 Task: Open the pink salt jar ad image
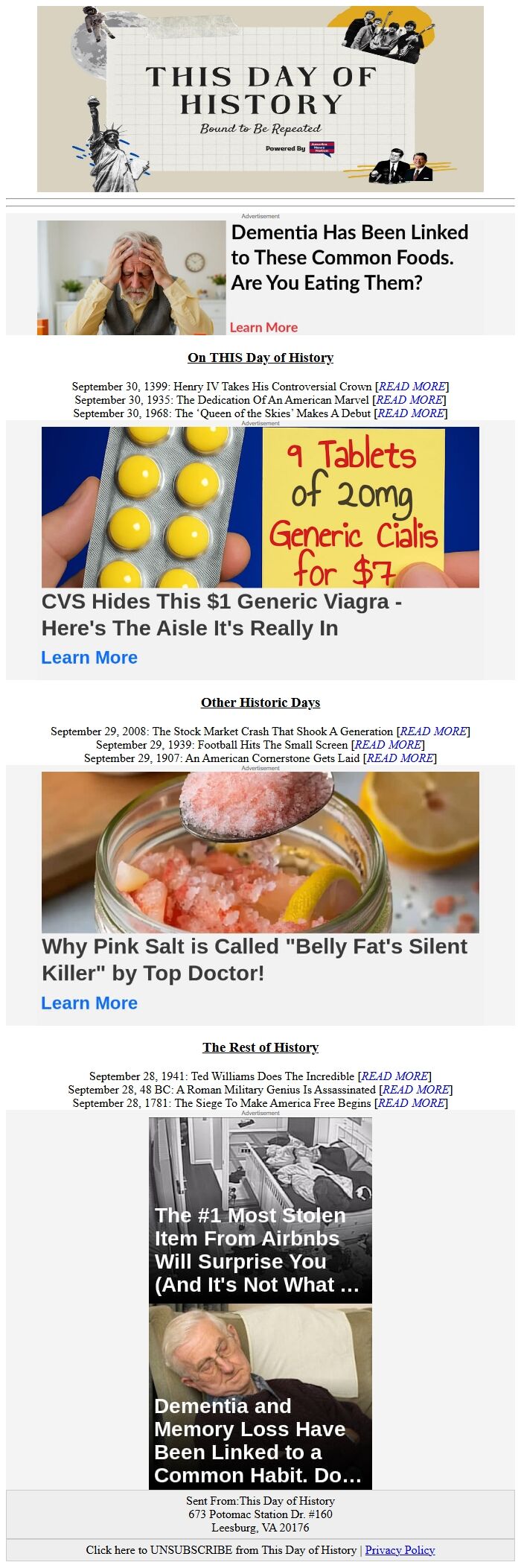(x=260, y=852)
